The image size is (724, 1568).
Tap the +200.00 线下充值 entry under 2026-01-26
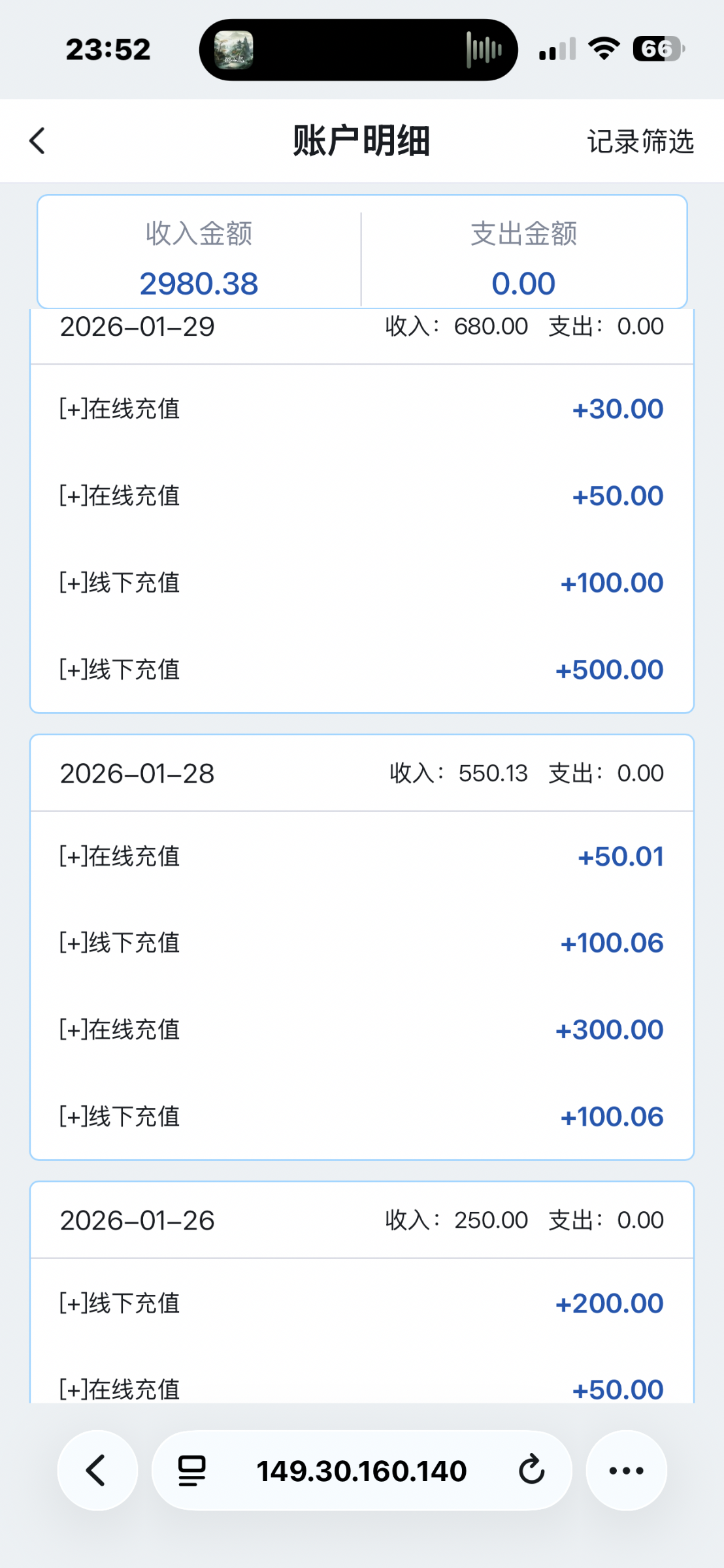pyautogui.click(x=361, y=1303)
